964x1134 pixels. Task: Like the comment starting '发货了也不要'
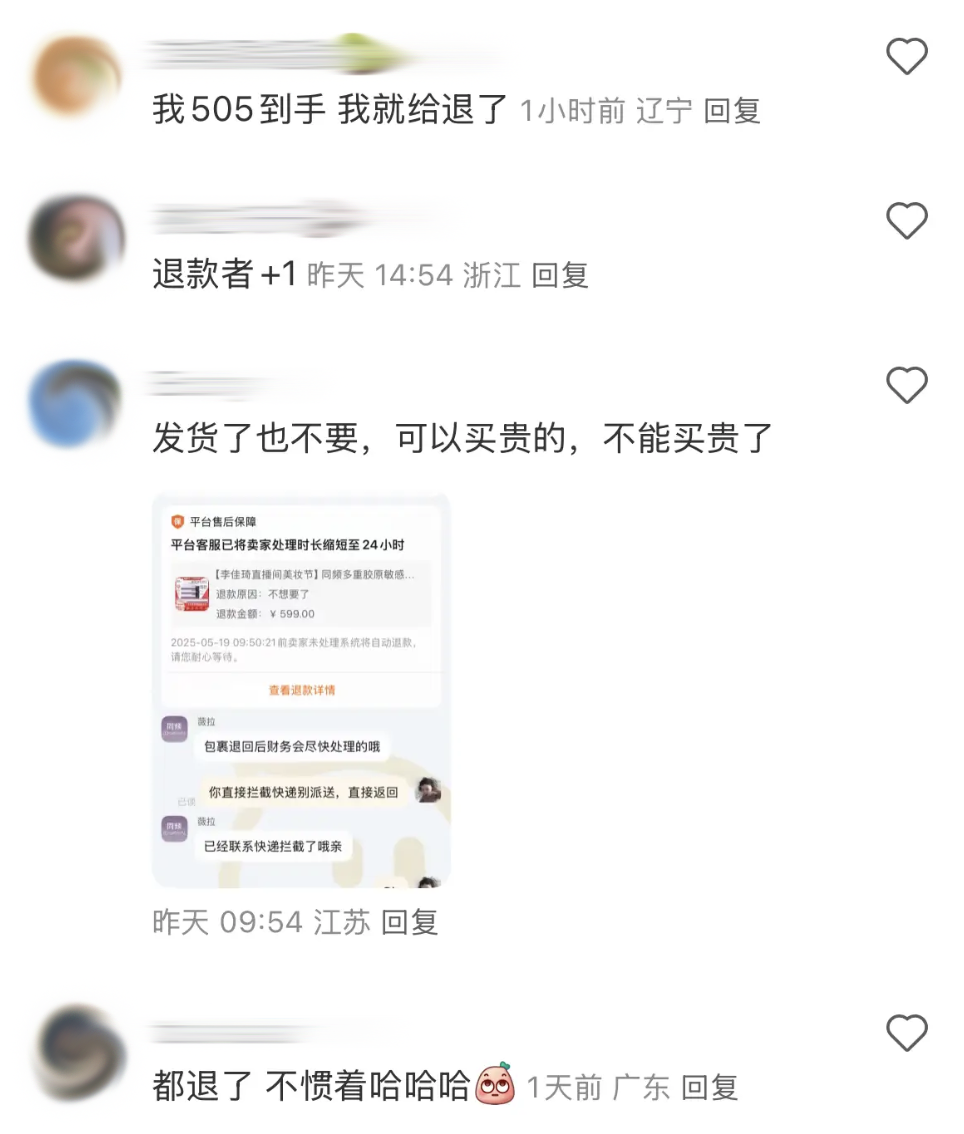[907, 385]
